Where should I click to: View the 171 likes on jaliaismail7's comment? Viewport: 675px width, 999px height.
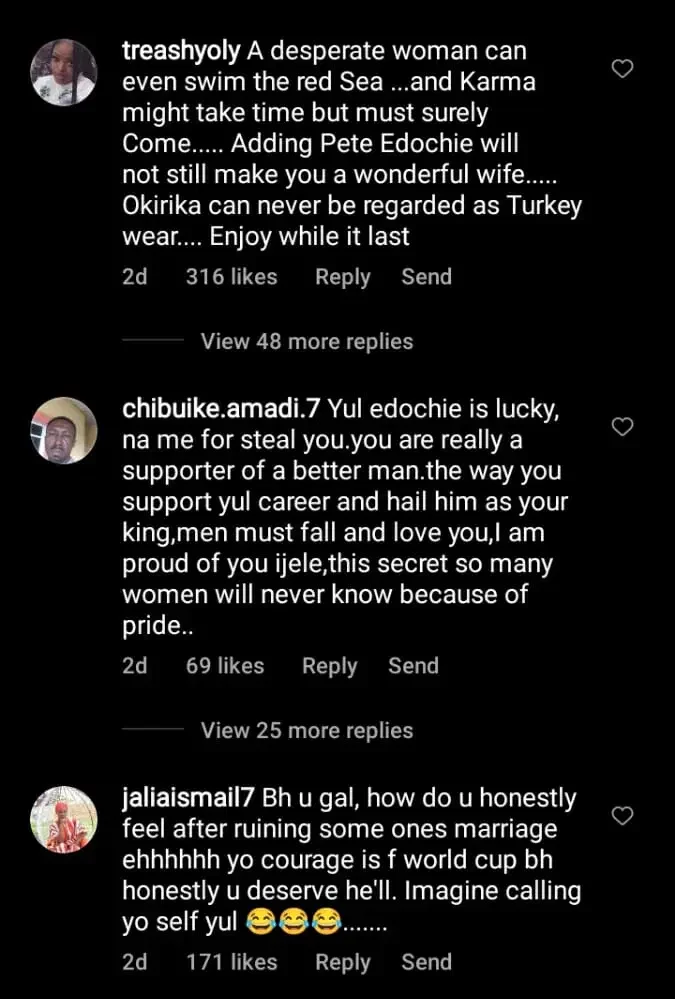231,962
